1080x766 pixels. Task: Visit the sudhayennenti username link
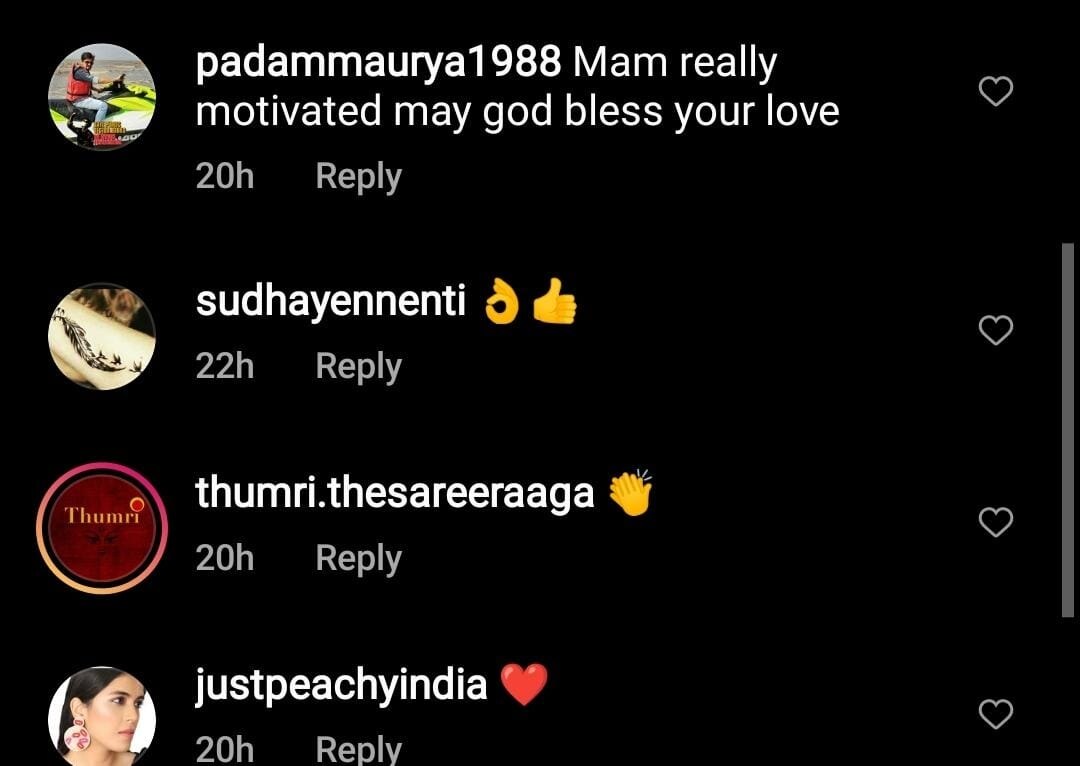331,301
